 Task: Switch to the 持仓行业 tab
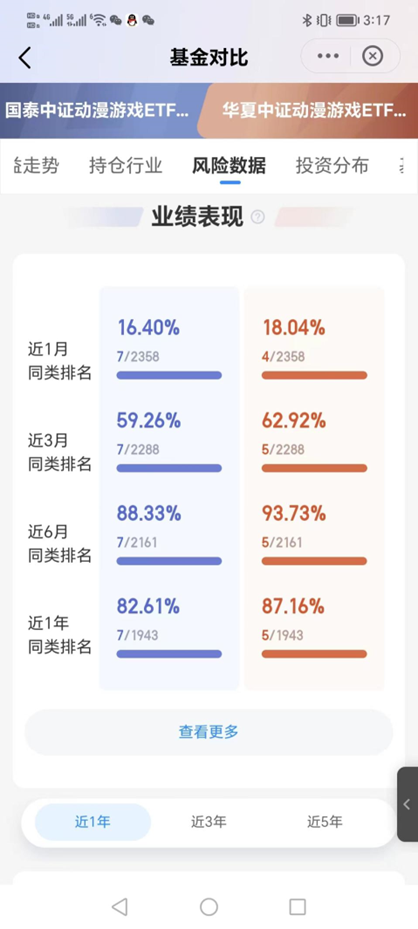[126, 165]
